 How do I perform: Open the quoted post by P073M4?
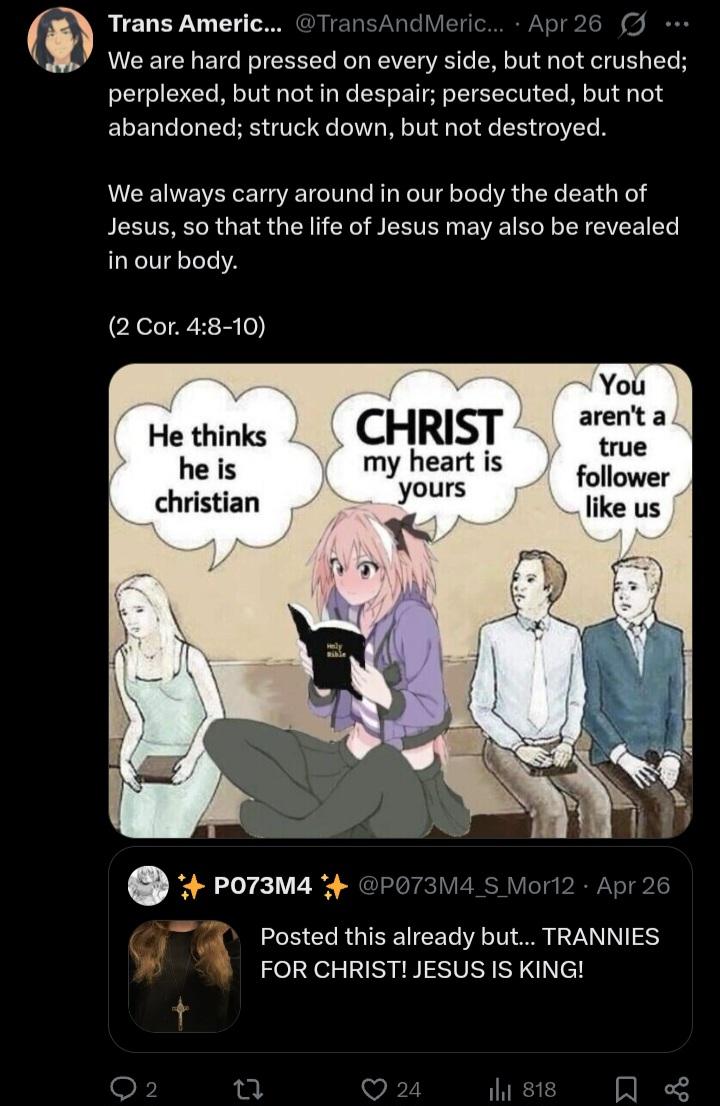point(400,950)
